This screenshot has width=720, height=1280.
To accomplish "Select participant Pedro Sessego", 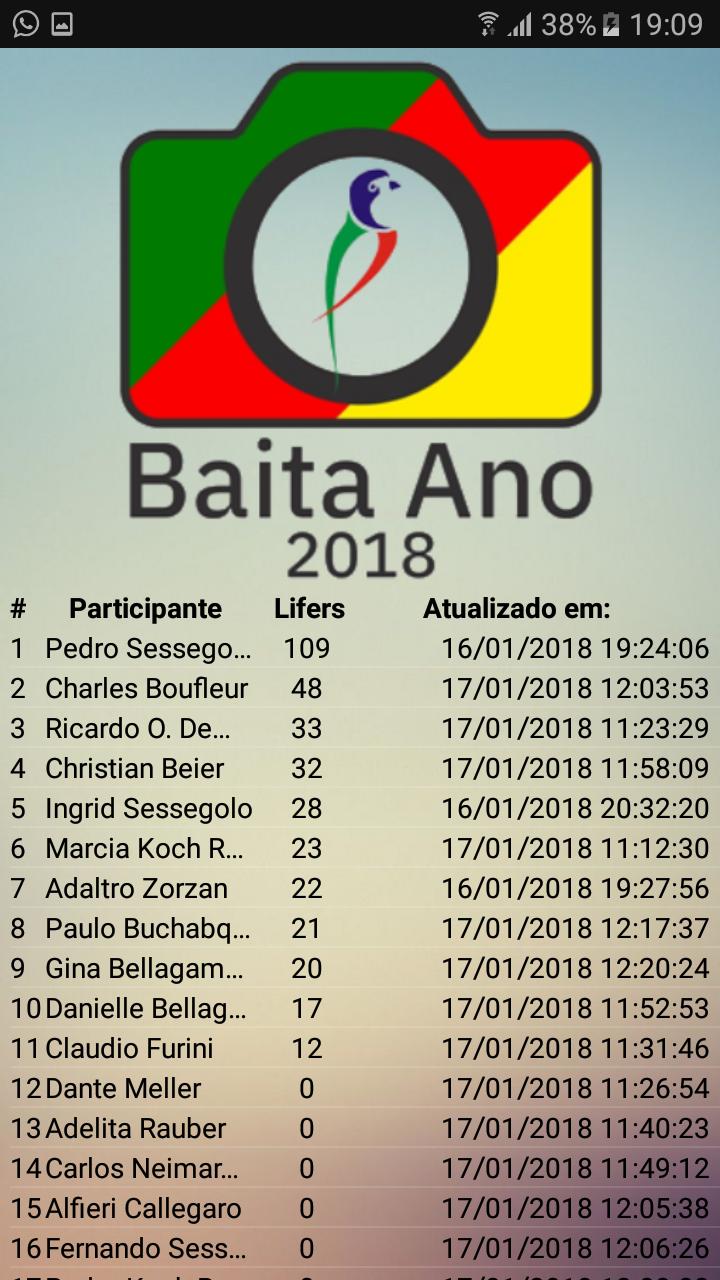I will click(140, 648).
